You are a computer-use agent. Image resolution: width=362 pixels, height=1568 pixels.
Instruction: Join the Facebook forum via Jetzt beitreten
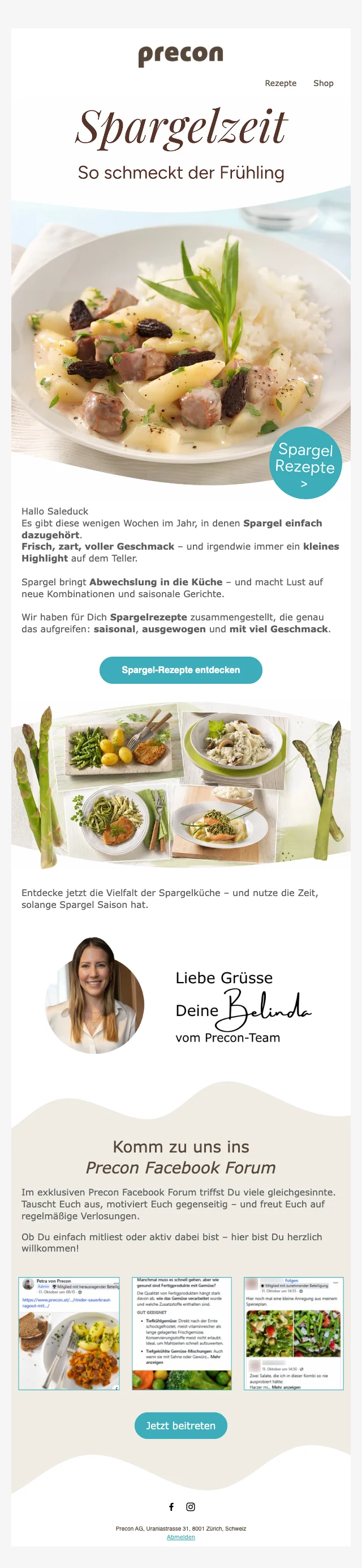(x=180, y=1425)
